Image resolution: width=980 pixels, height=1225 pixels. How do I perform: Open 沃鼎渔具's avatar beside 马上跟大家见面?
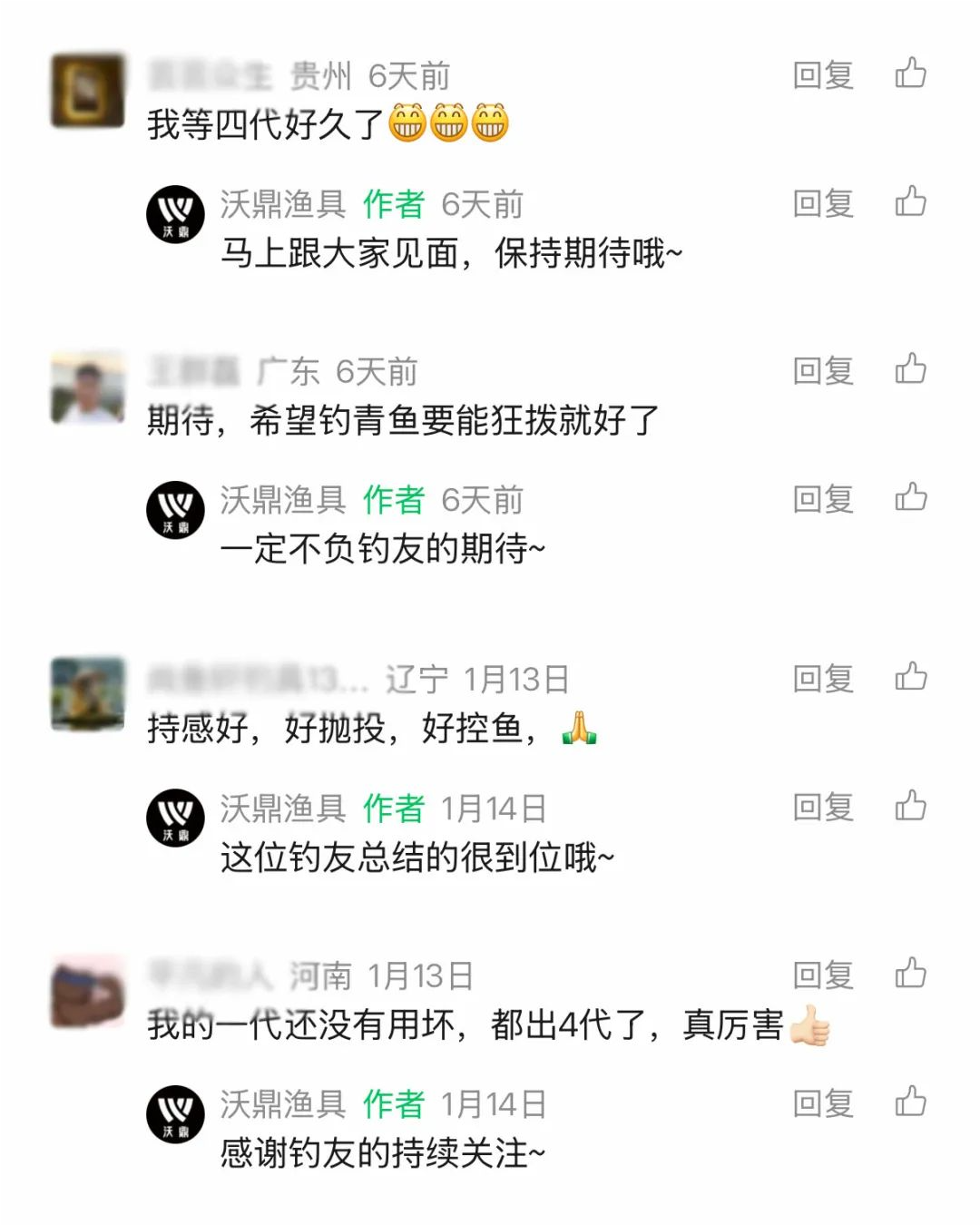click(x=175, y=214)
